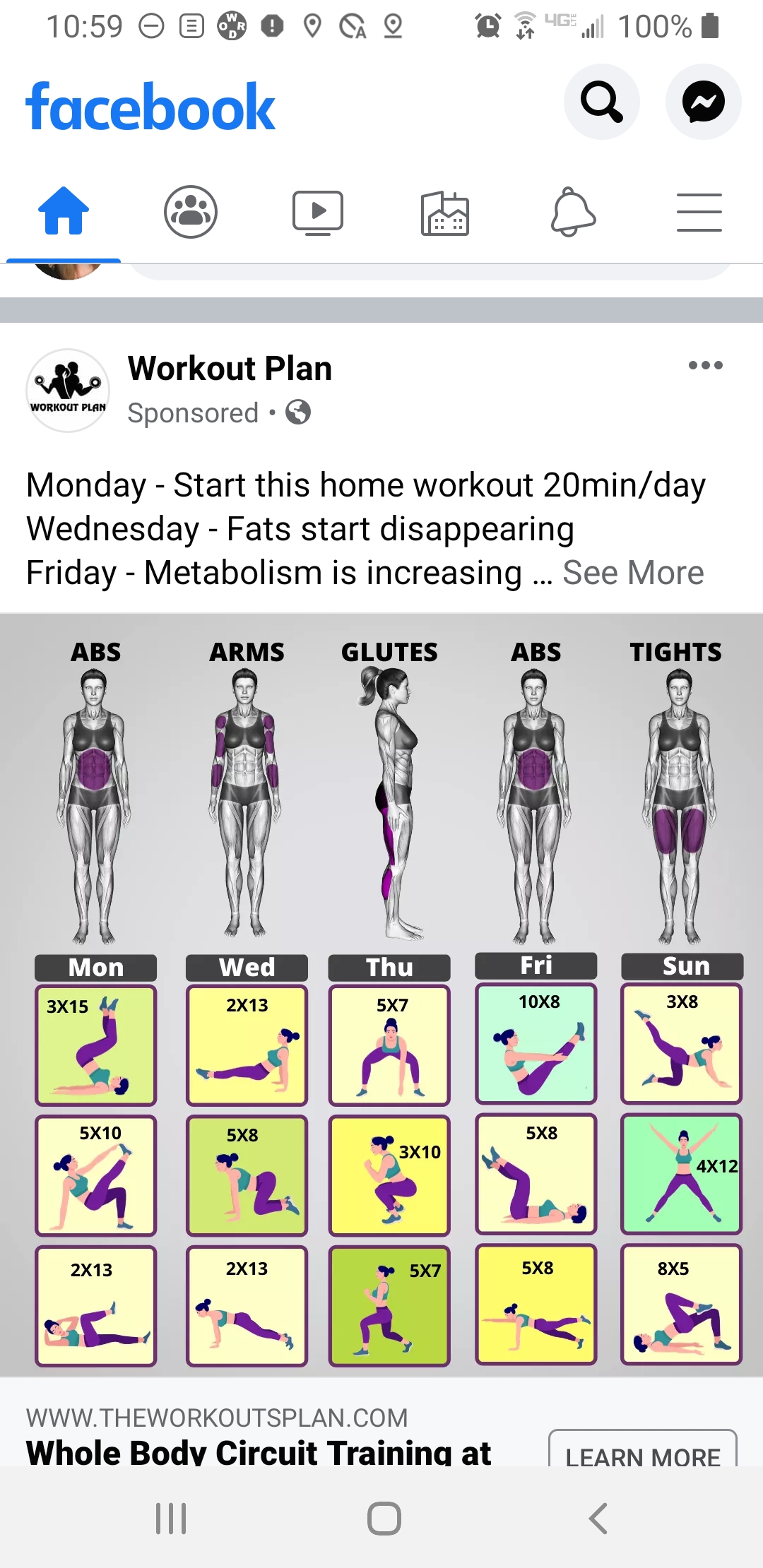Tap the Learn More button

[643, 1448]
